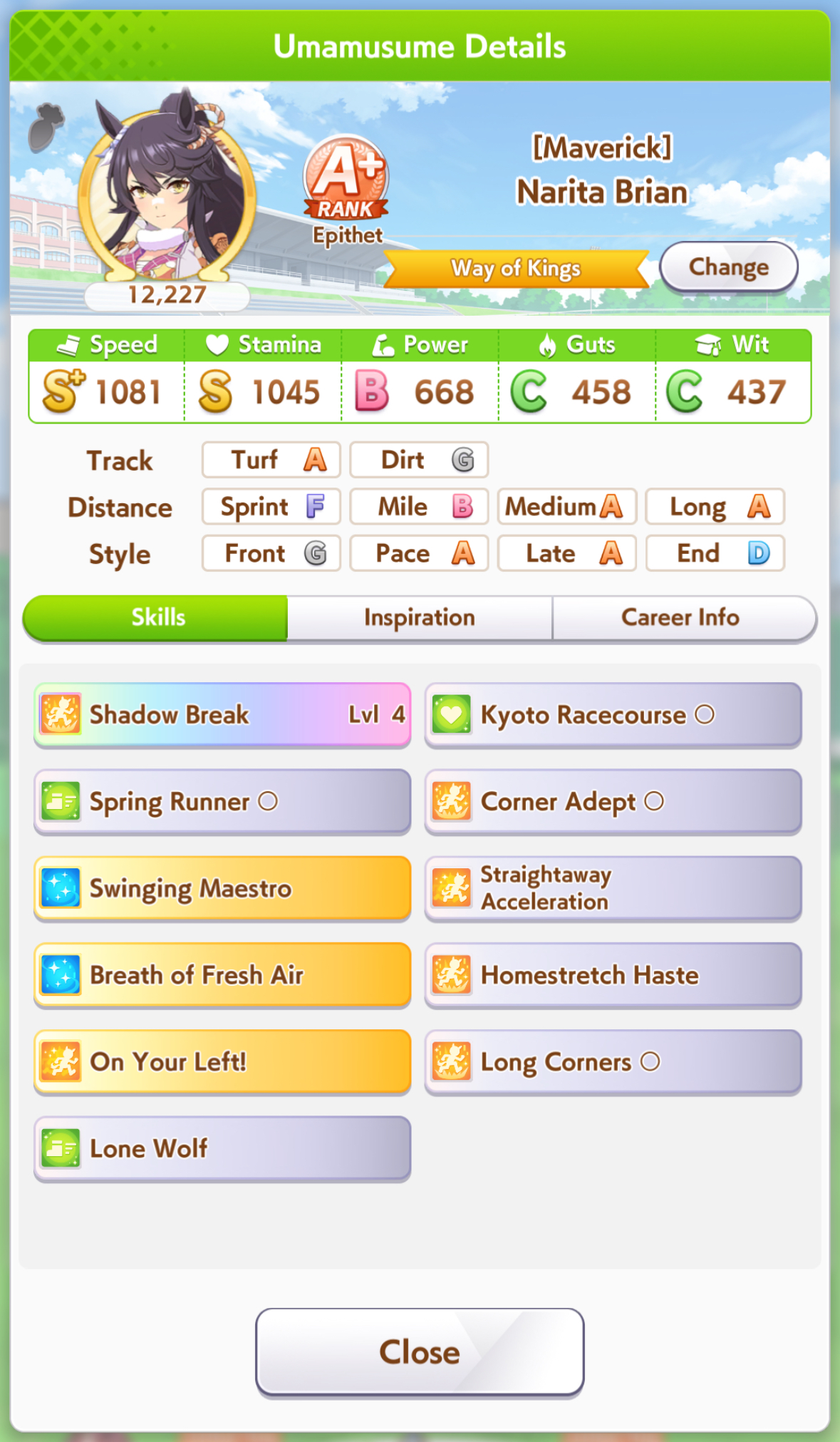The image size is (840, 1442).
Task: View Long Corners skill info
Action: pyautogui.click(x=613, y=1062)
